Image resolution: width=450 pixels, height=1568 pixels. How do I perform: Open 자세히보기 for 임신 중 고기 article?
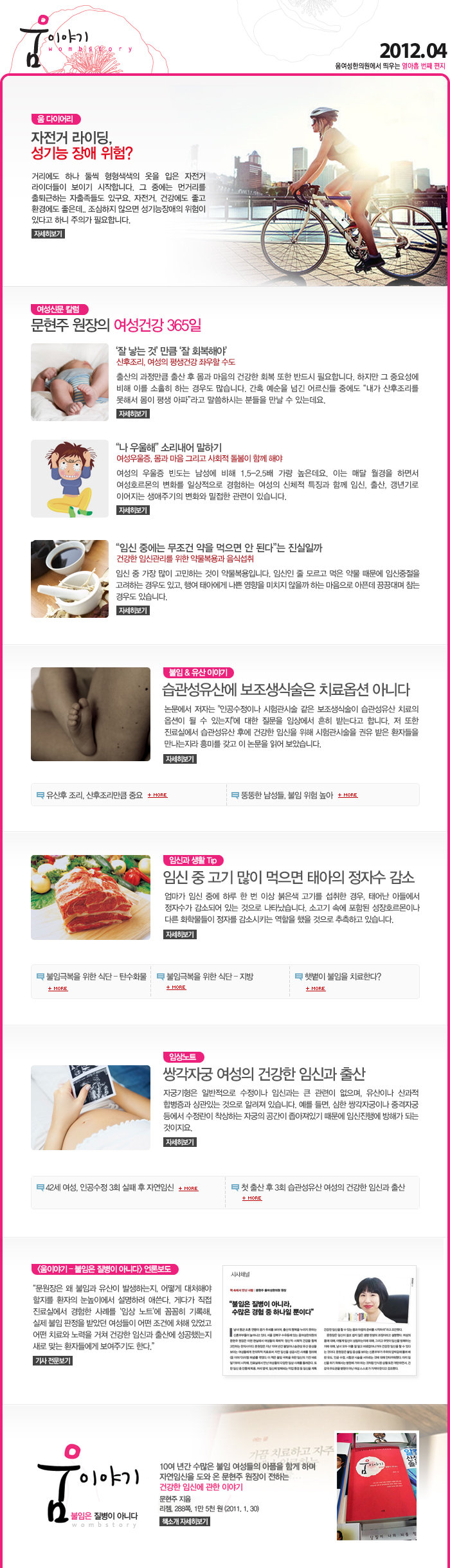coord(180,935)
